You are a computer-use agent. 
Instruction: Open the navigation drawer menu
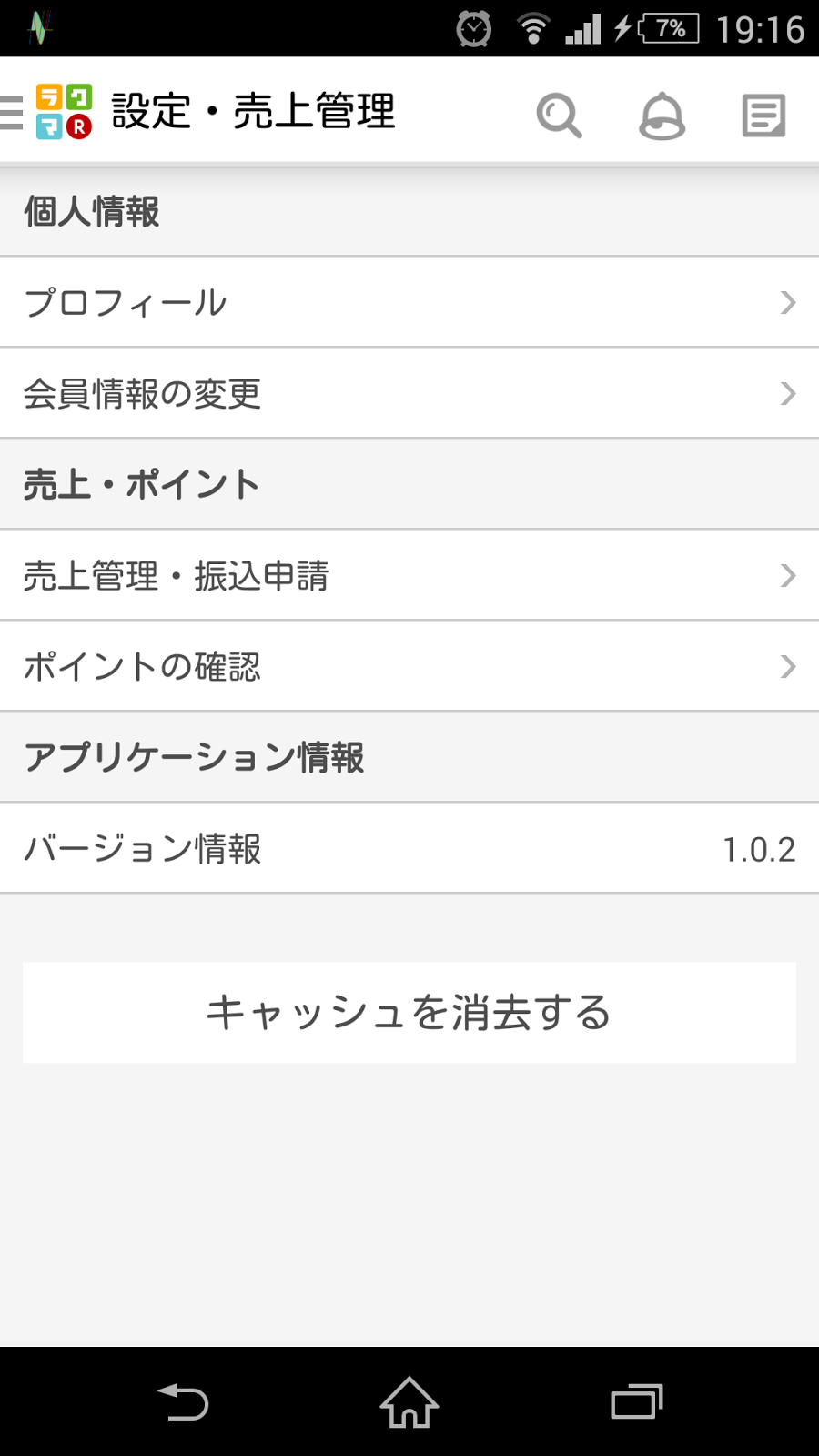(x=15, y=113)
